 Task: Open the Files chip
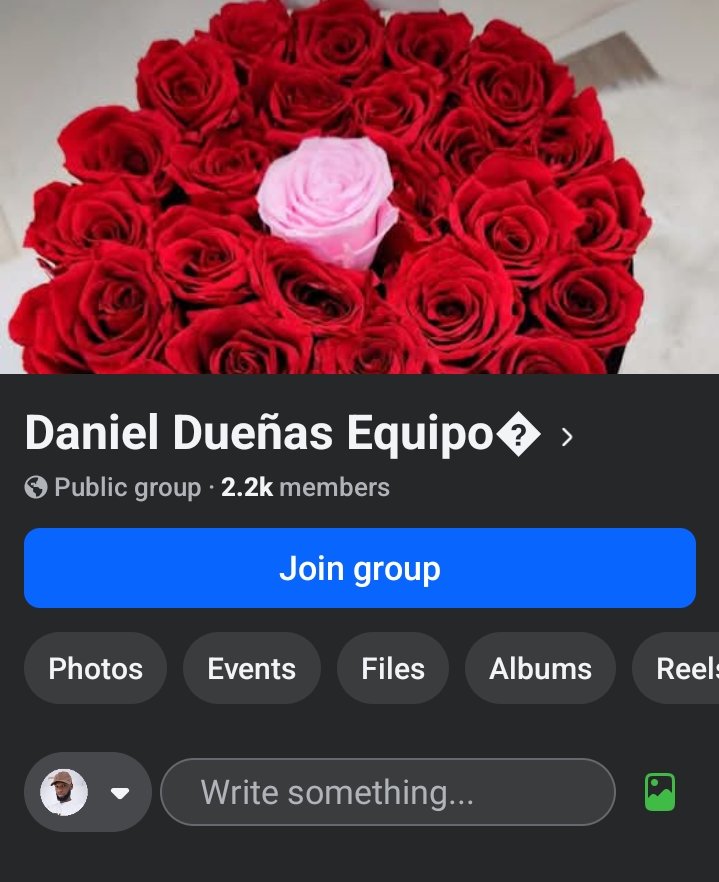(393, 668)
